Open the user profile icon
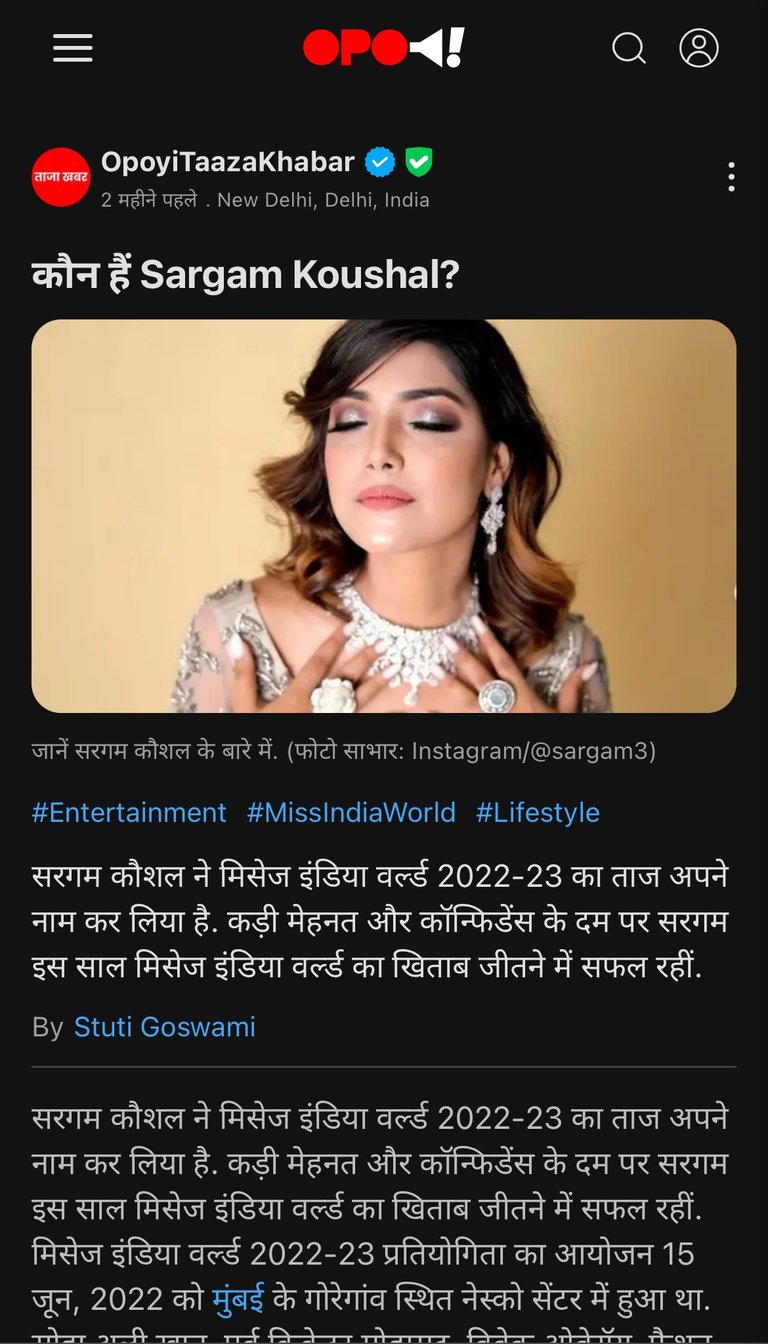Image resolution: width=768 pixels, height=1344 pixels. [699, 48]
